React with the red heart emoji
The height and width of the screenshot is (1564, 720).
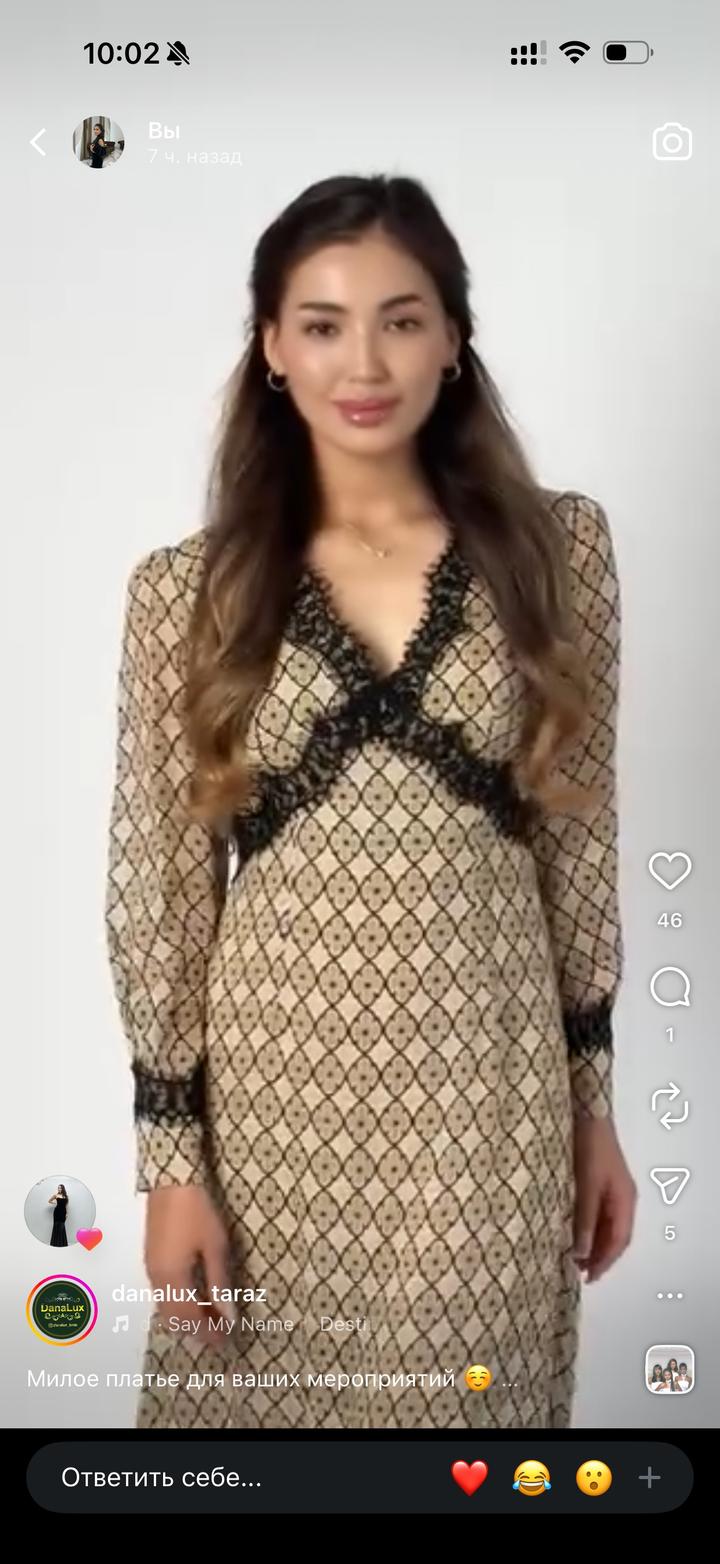tap(469, 1477)
